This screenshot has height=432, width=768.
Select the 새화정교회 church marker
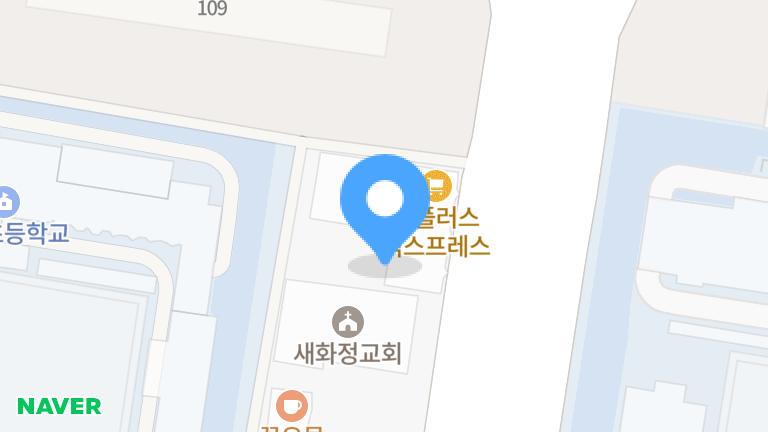tap(347, 321)
